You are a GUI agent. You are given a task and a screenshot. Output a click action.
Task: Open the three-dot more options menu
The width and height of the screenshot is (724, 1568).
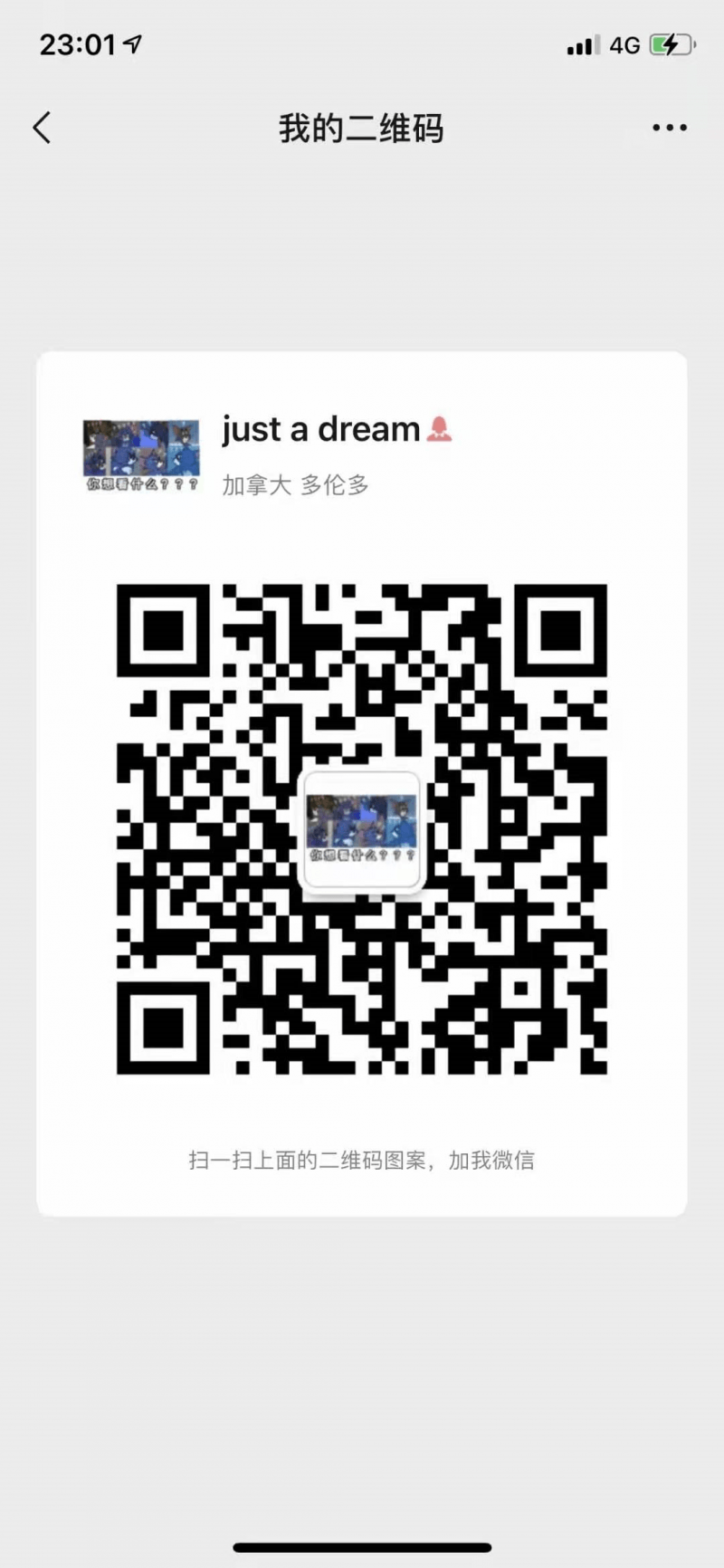670,128
